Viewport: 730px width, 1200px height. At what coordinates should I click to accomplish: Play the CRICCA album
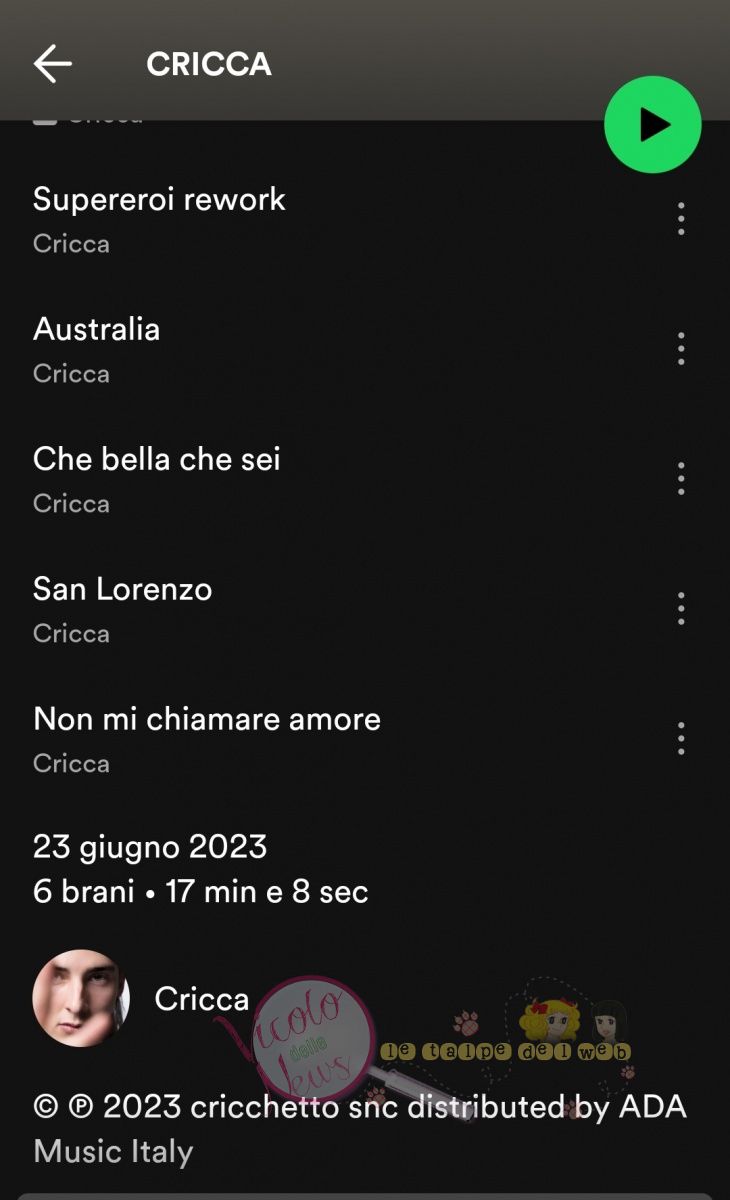pos(653,125)
